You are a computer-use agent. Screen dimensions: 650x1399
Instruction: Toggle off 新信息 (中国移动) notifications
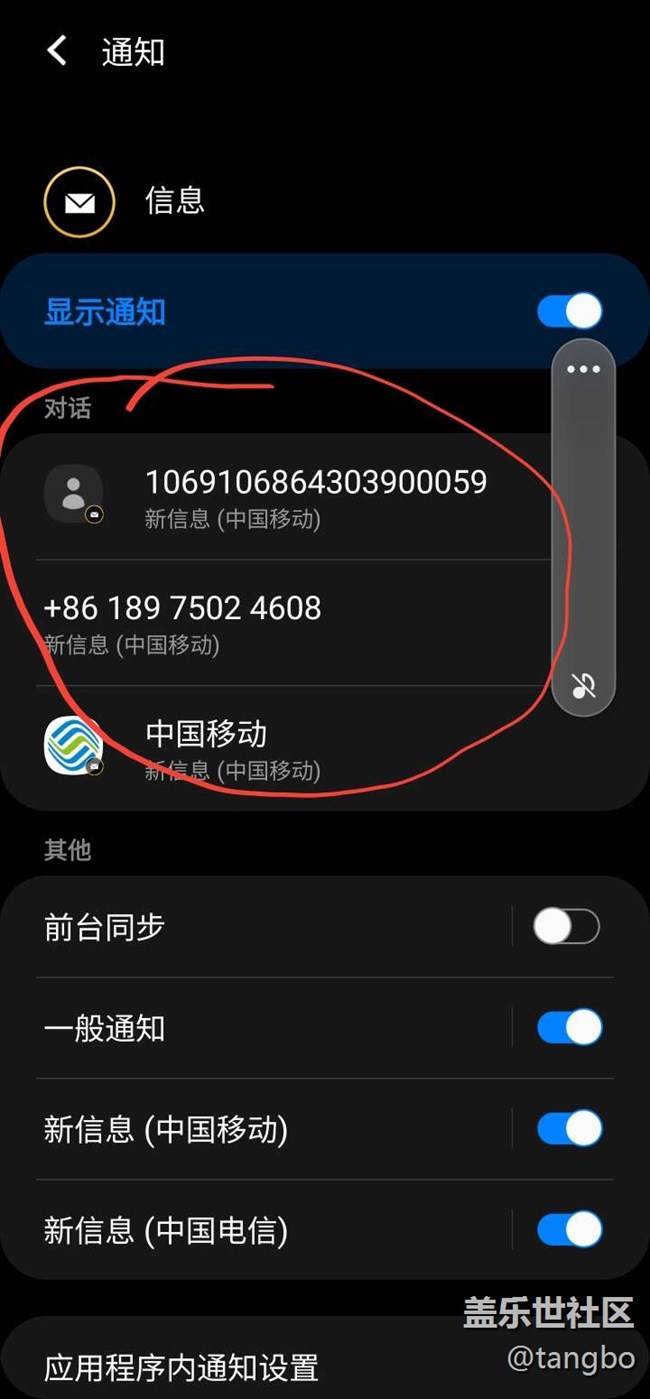[x=569, y=1129]
